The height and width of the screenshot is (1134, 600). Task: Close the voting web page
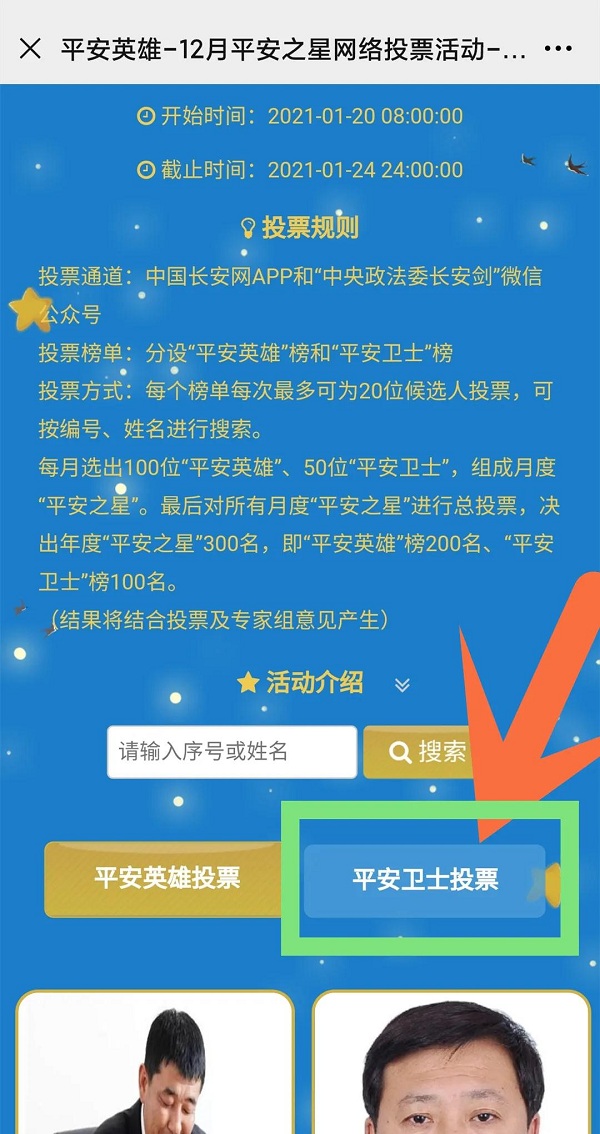click(x=30, y=48)
